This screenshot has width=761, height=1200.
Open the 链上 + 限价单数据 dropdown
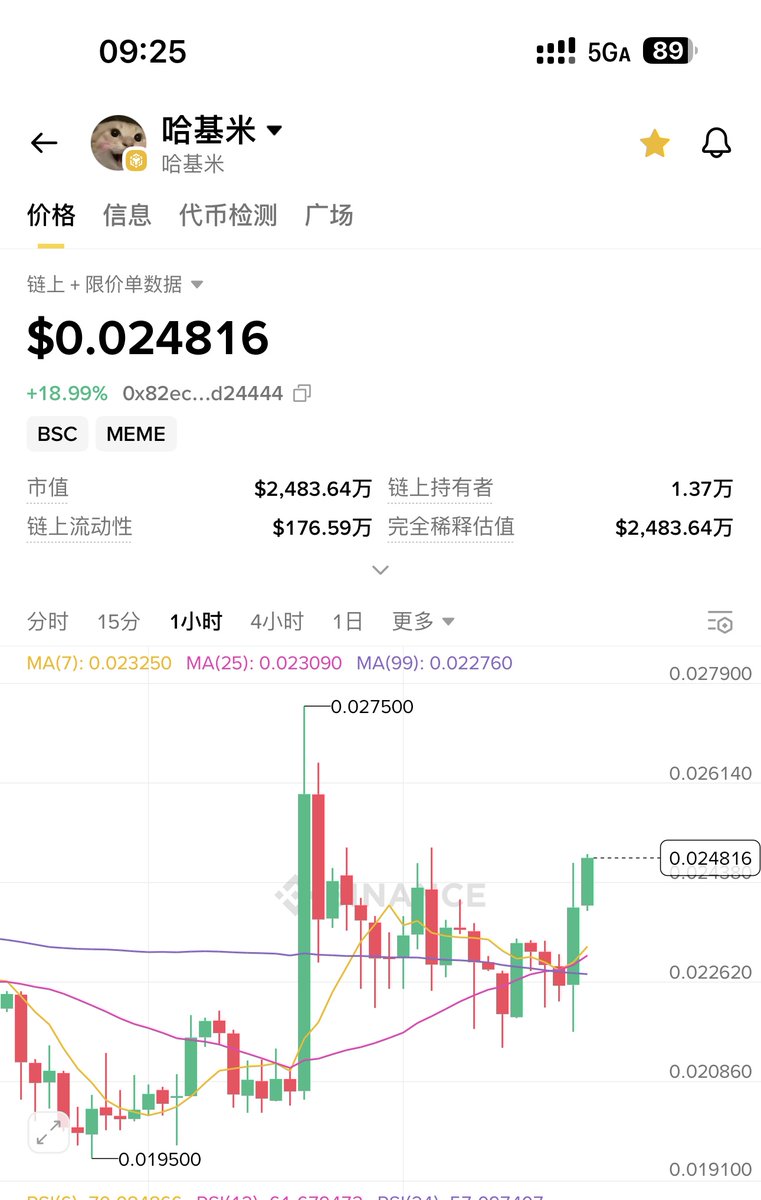pos(114,285)
